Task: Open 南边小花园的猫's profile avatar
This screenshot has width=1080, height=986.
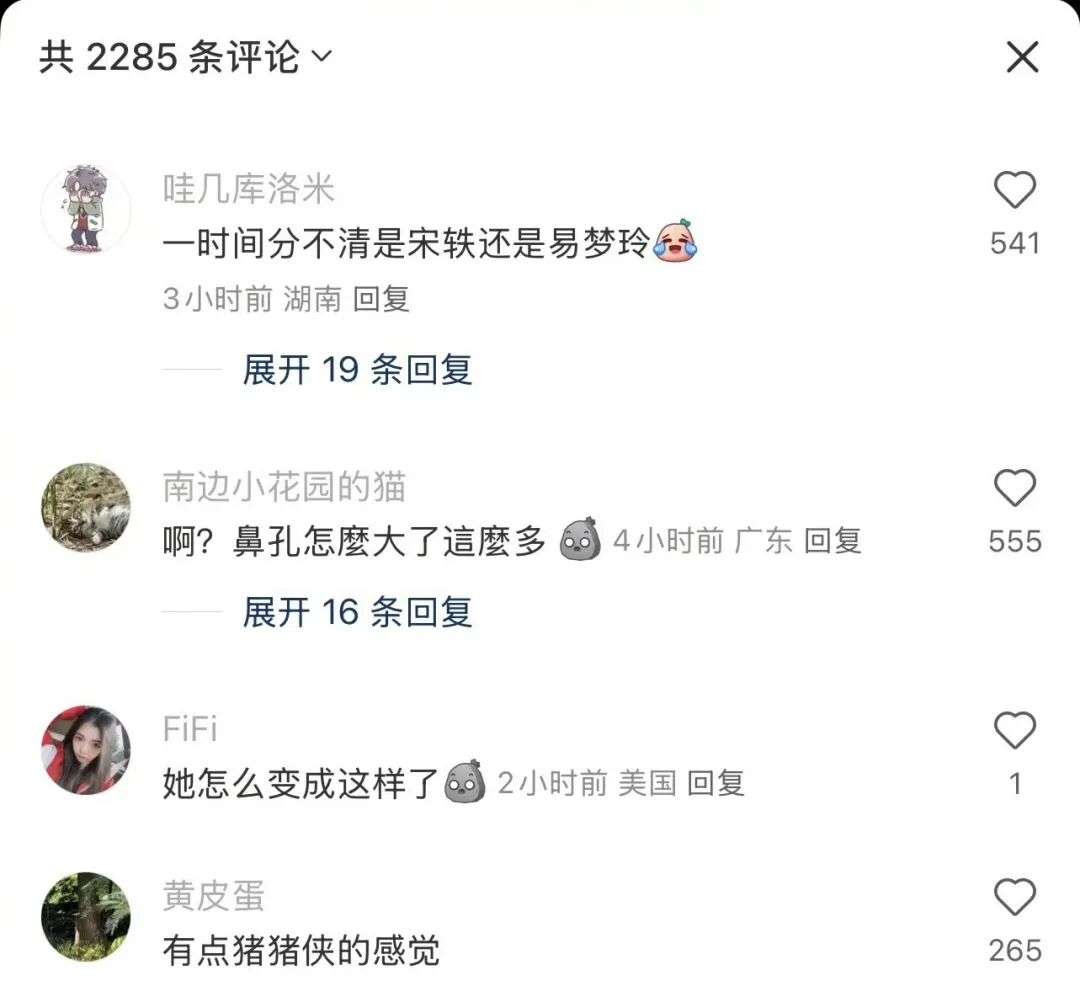Action: 86,507
